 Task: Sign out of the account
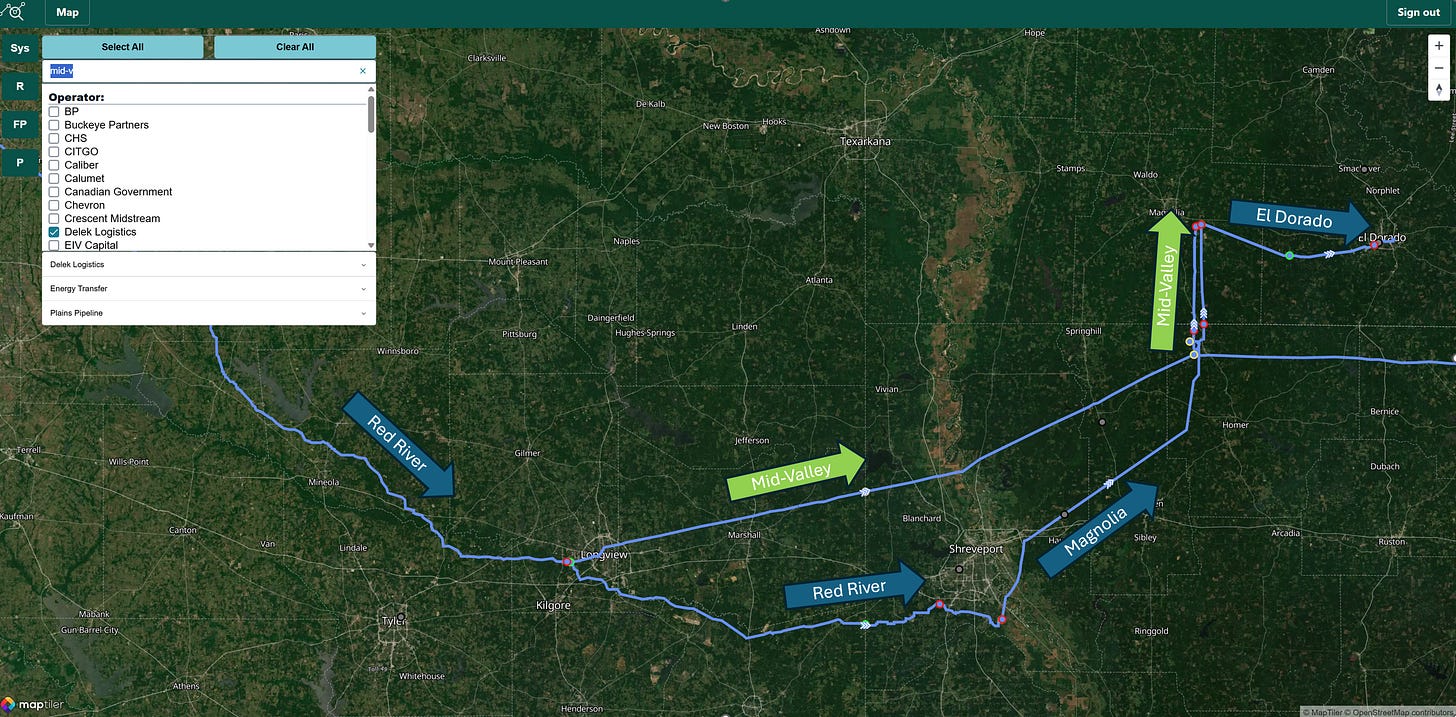[1418, 12]
